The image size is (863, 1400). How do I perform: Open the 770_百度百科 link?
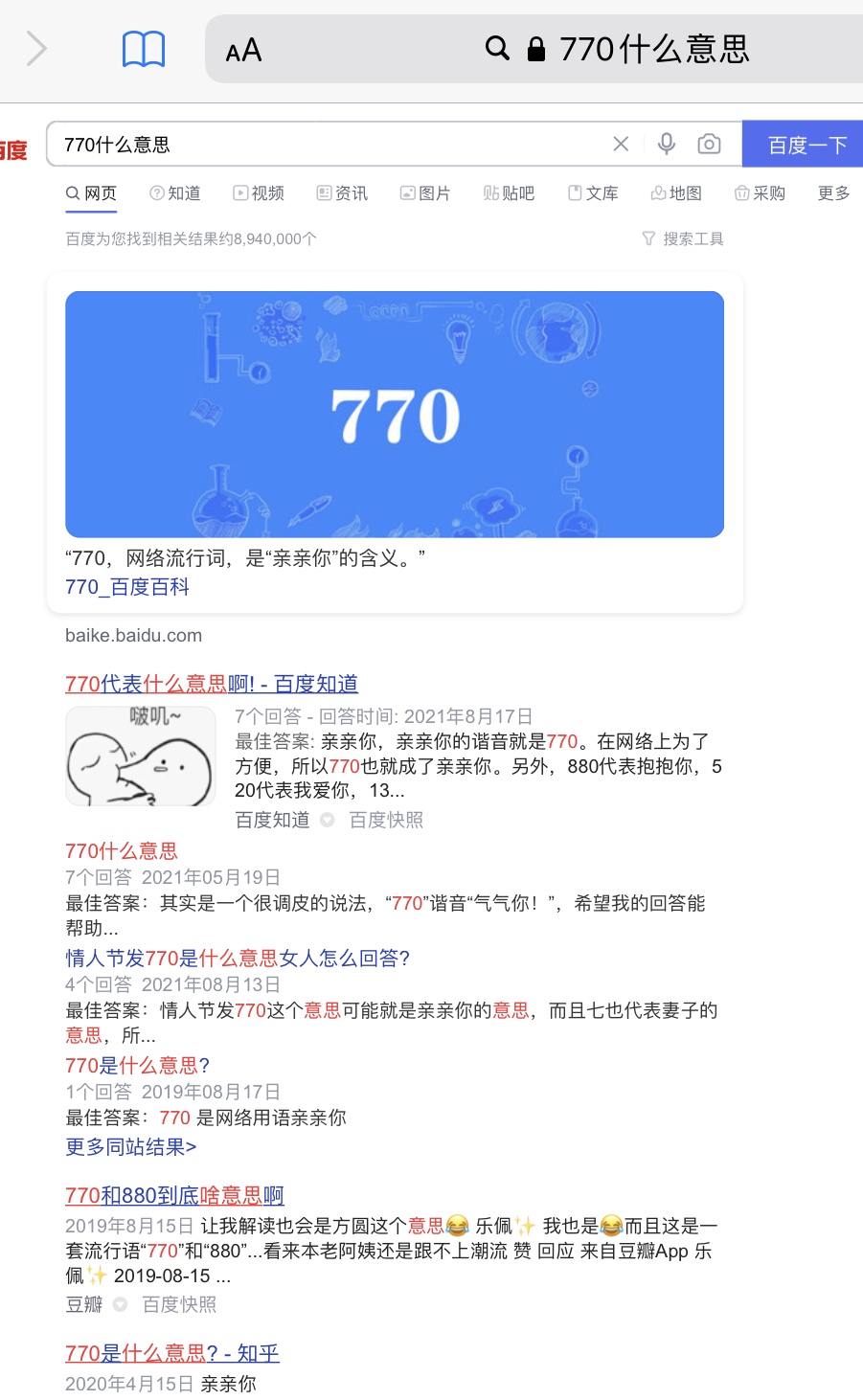pos(127,587)
